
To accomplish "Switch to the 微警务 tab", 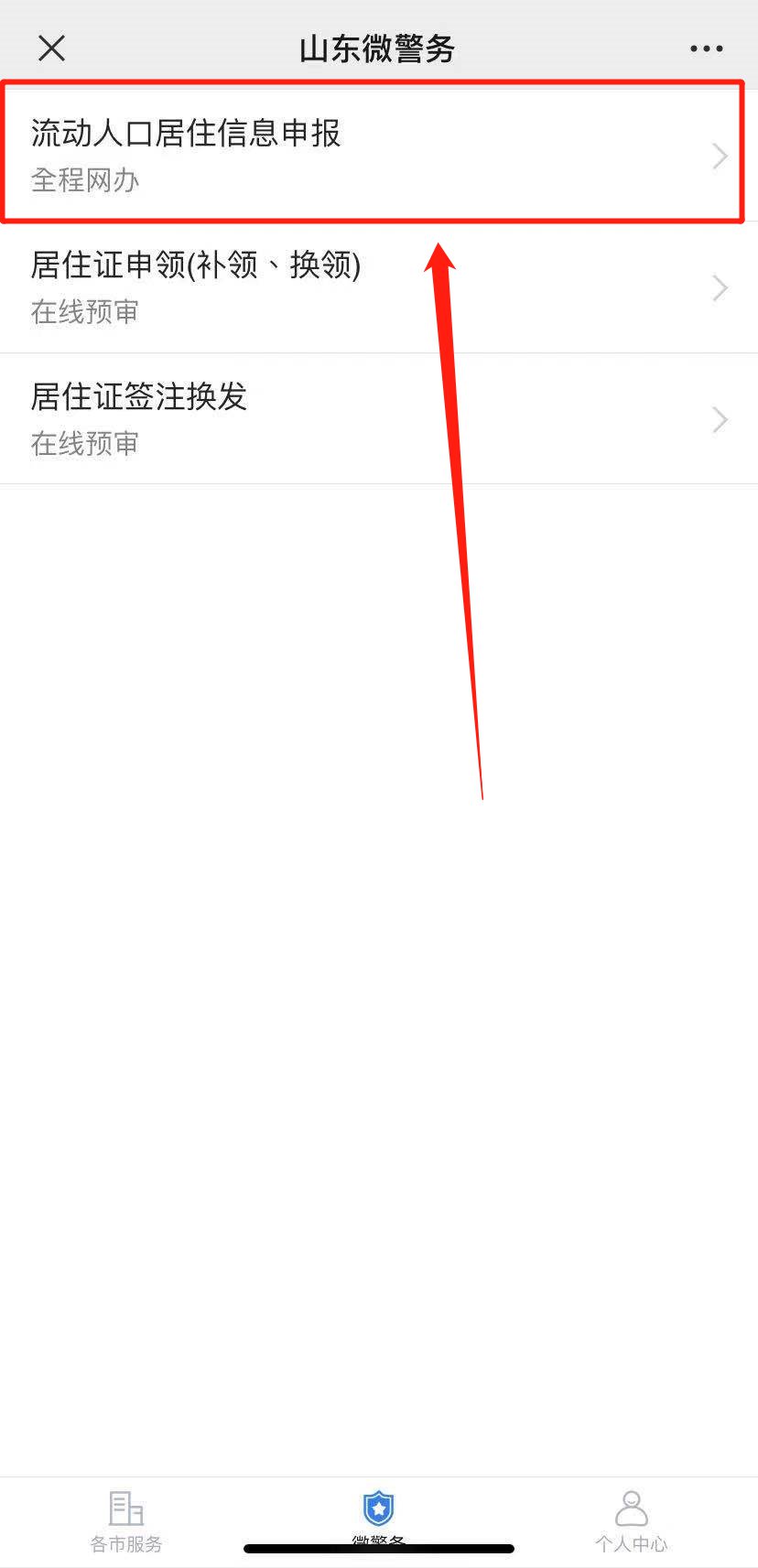I will [x=378, y=1515].
